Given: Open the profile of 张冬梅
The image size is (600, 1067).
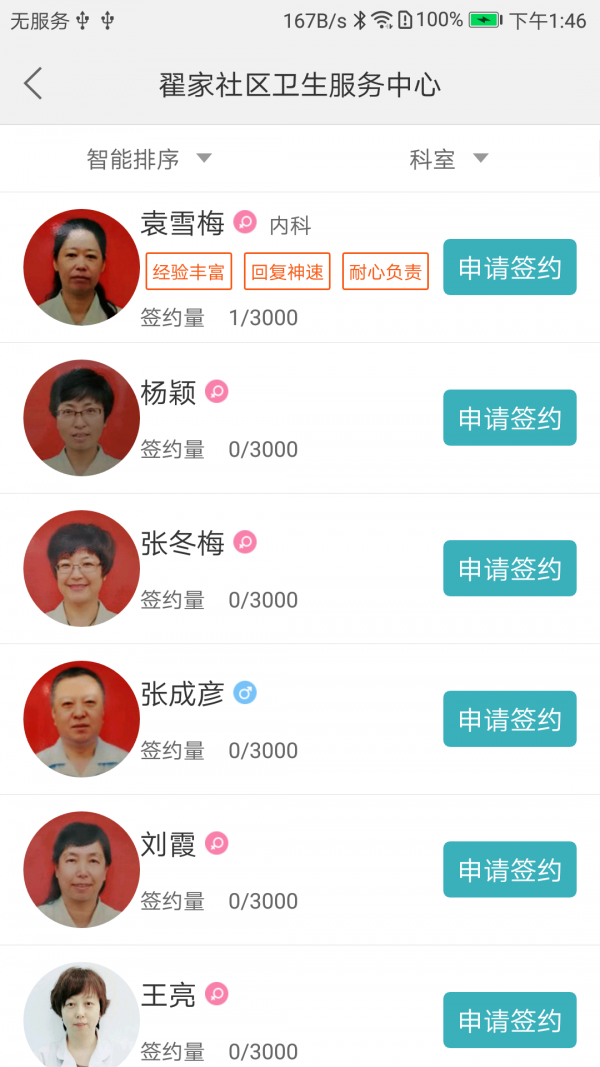Looking at the screenshot, I should pos(82,568).
